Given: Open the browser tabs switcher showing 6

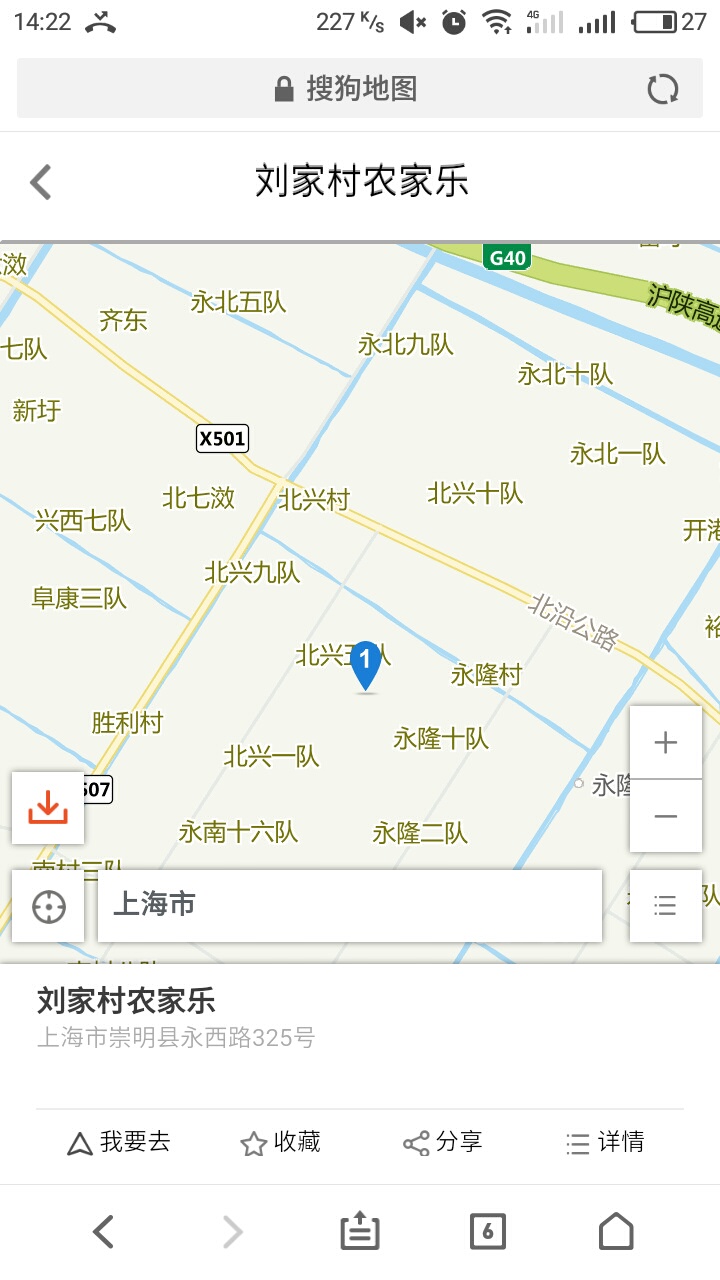Looking at the screenshot, I should [488, 1232].
